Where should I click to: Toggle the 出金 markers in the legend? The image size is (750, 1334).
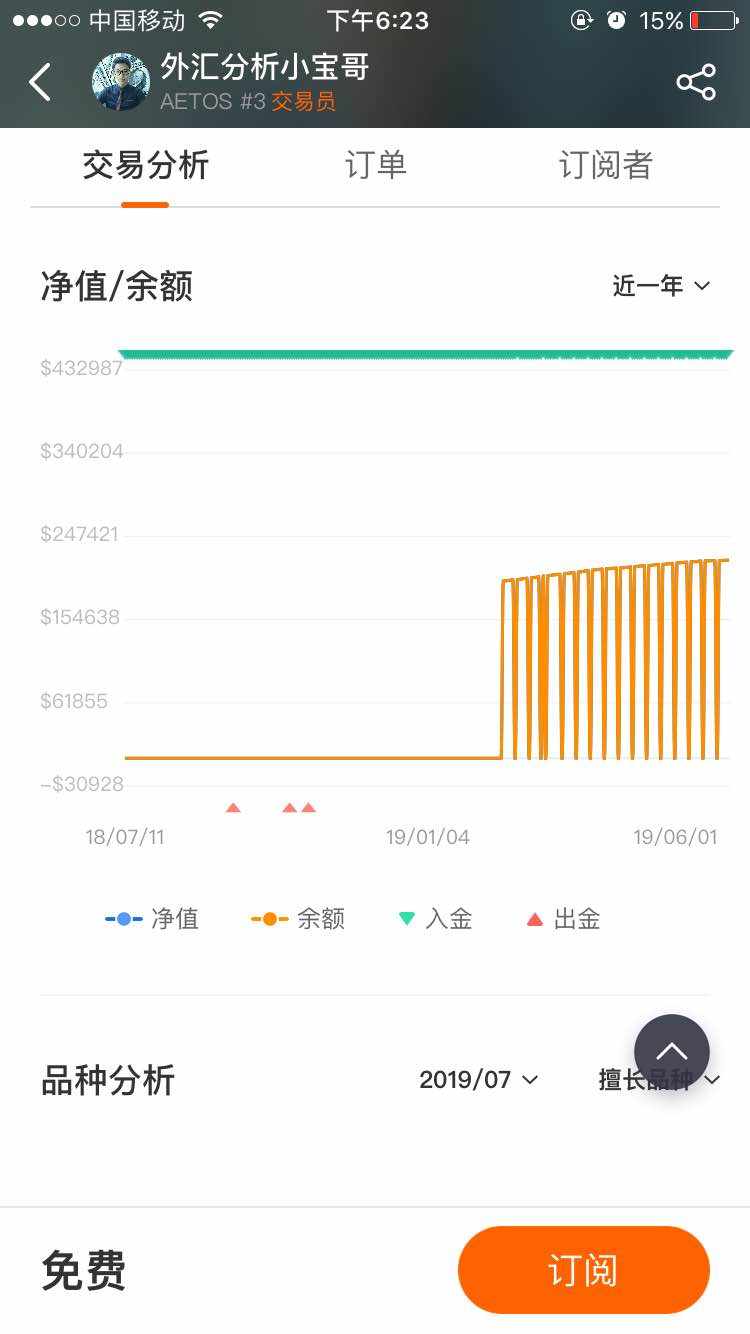tap(563, 919)
